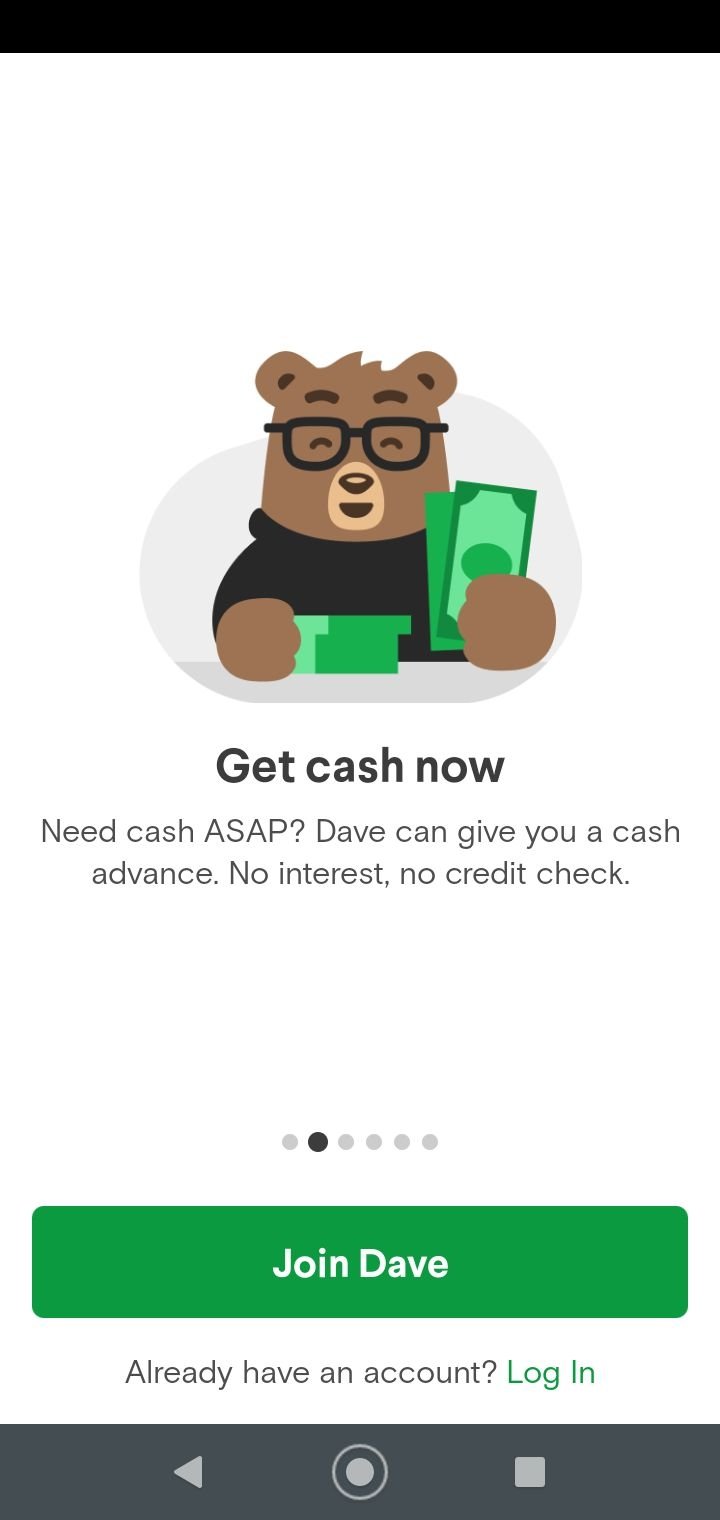The image size is (720, 1520).
Task: Go back using the system back button
Action: (188, 1472)
